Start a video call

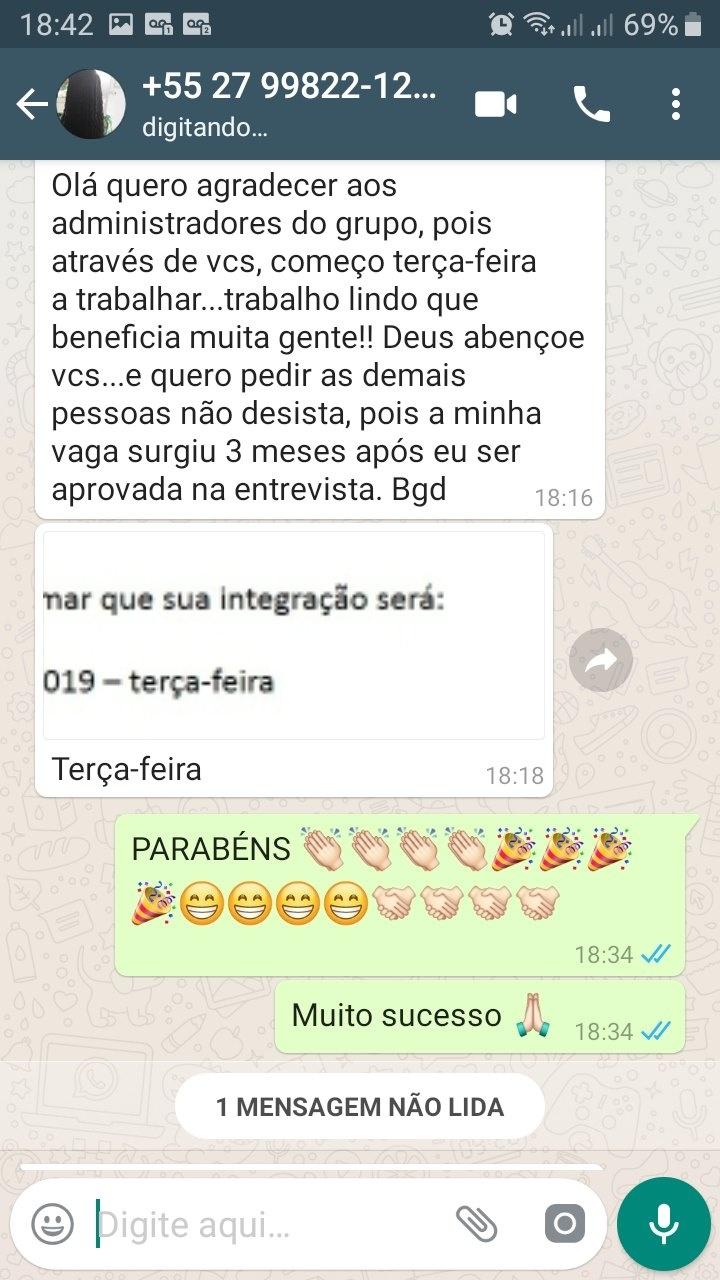[x=496, y=104]
